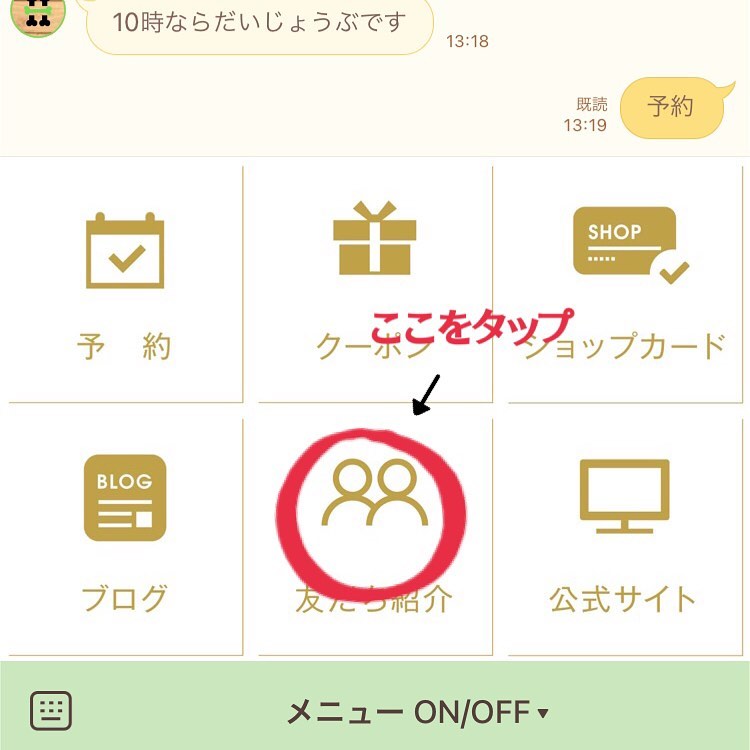
Task: Toggle the メニュー ON/OFF bar
Action: [416, 711]
